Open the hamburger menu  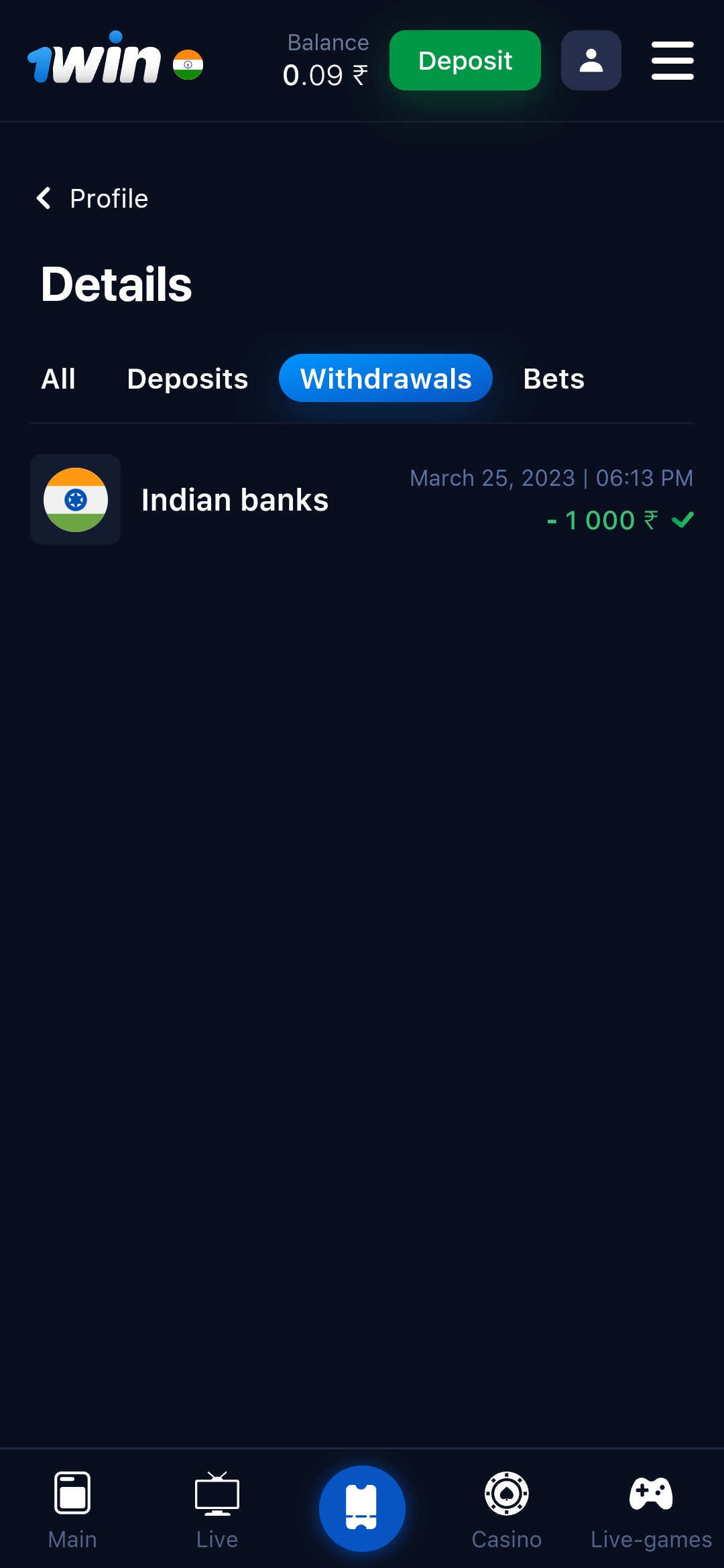coord(672,60)
